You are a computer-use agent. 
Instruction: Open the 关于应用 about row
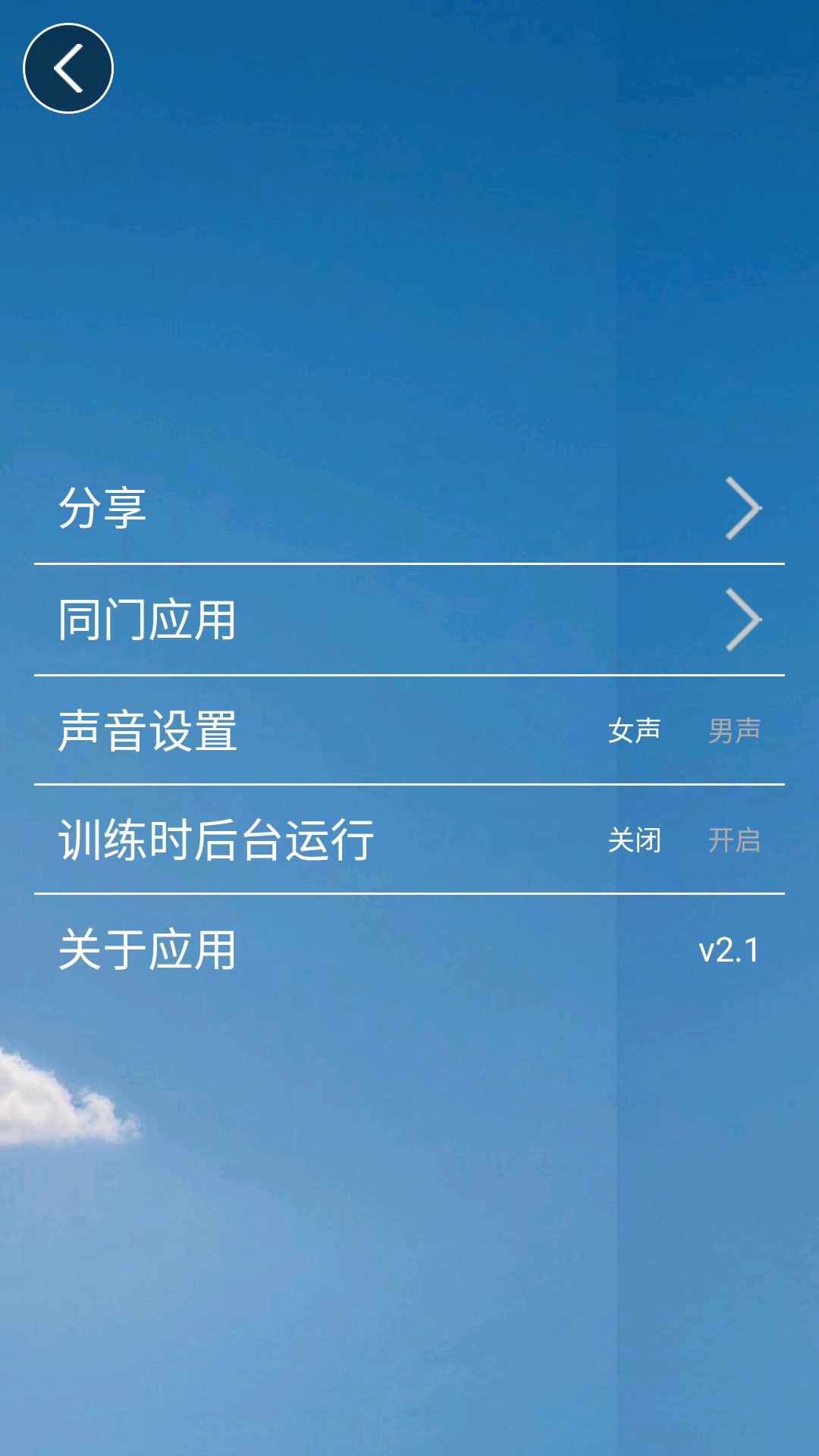coord(409,949)
